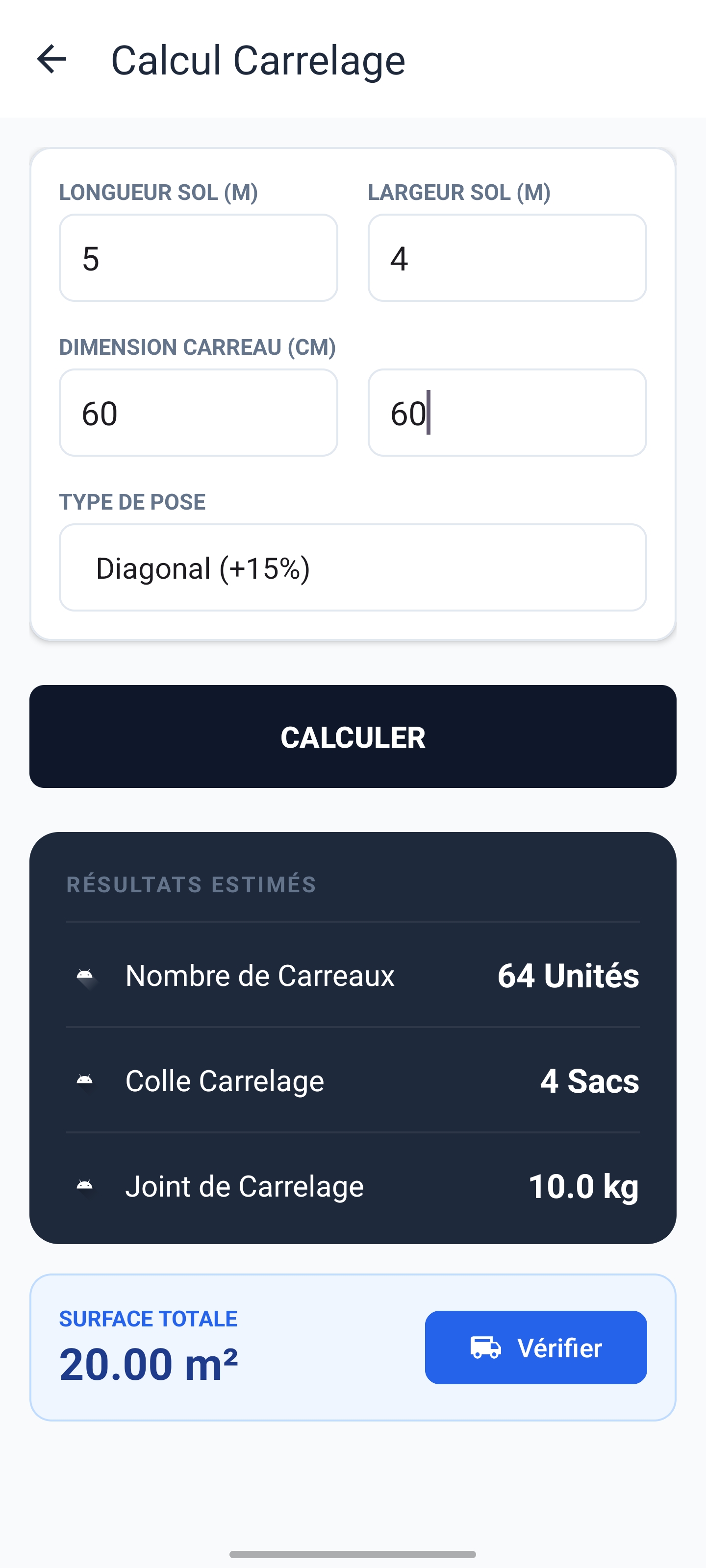Tap the 64 Unités result value
This screenshot has width=706, height=1568.
[568, 975]
